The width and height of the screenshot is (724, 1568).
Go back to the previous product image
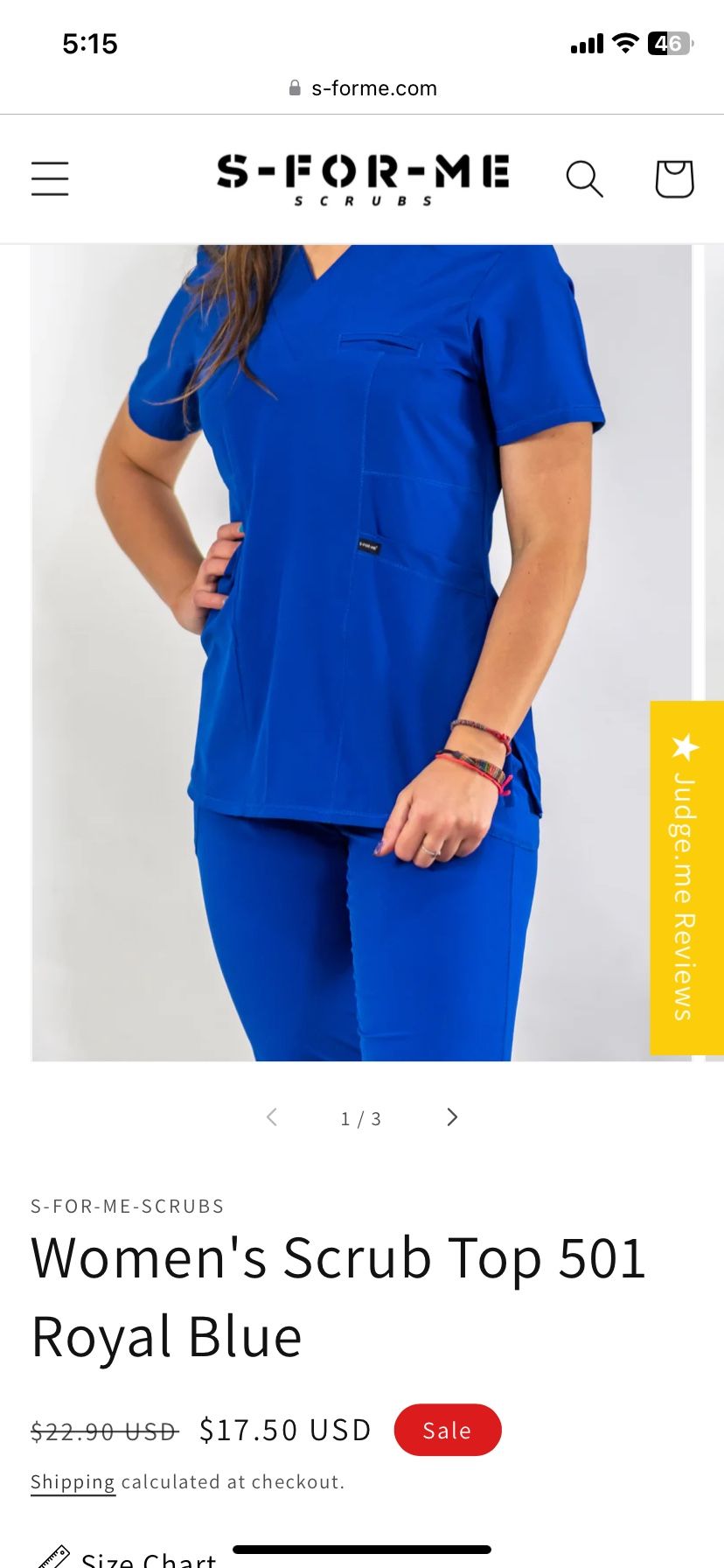tap(272, 1117)
